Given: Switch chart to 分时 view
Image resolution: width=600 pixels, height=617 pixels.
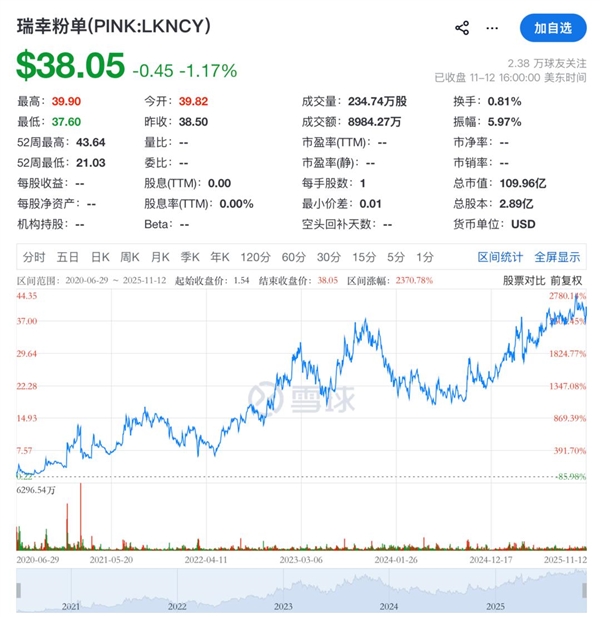Looking at the screenshot, I should (x=34, y=257).
